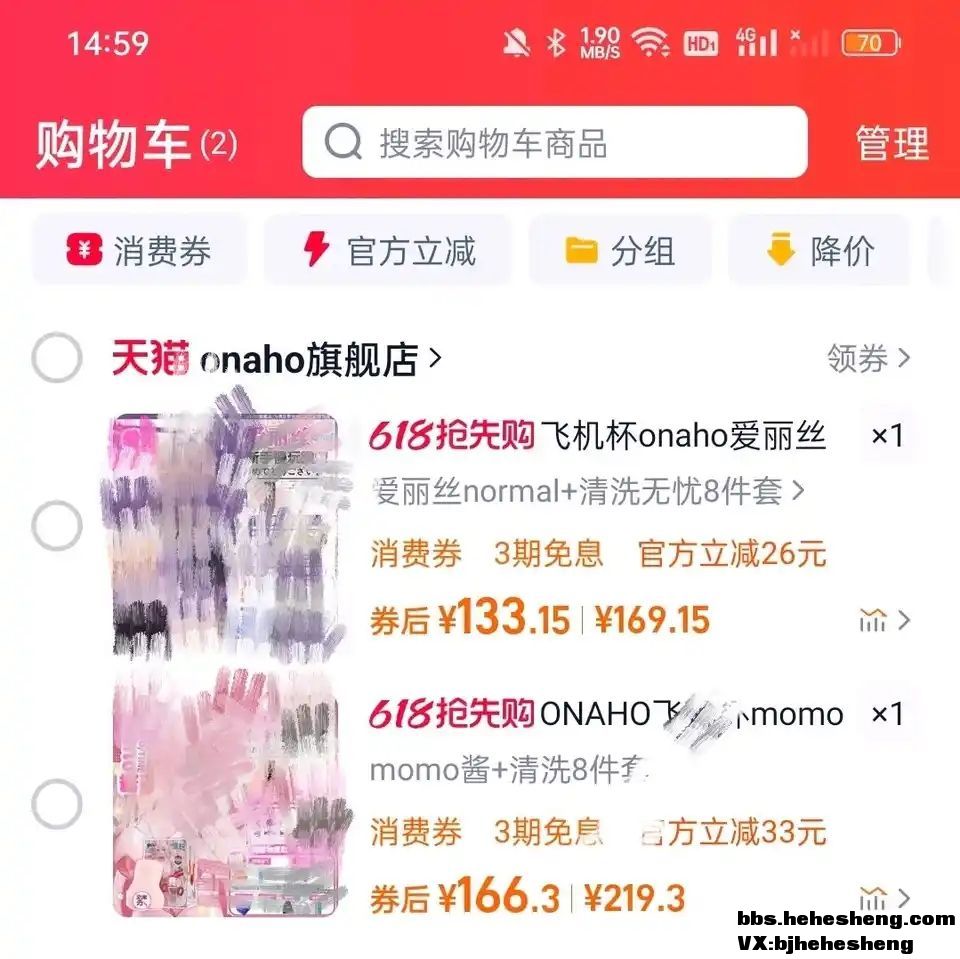Show 降价 price-drop items
The height and width of the screenshot is (959, 960).
point(819,251)
